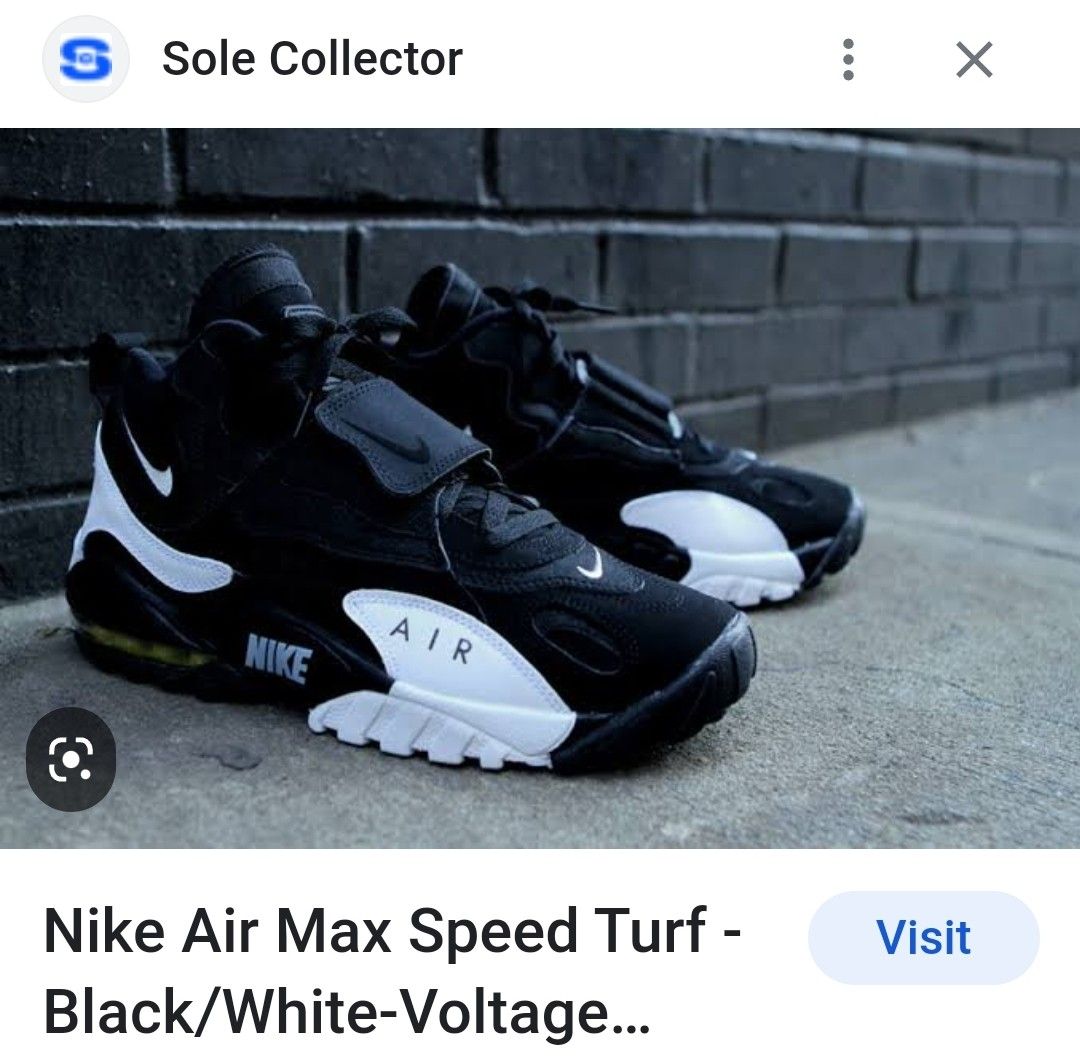Viewport: 1080px width, 1060px height.
Task: Close the image preview
Action: [x=974, y=60]
